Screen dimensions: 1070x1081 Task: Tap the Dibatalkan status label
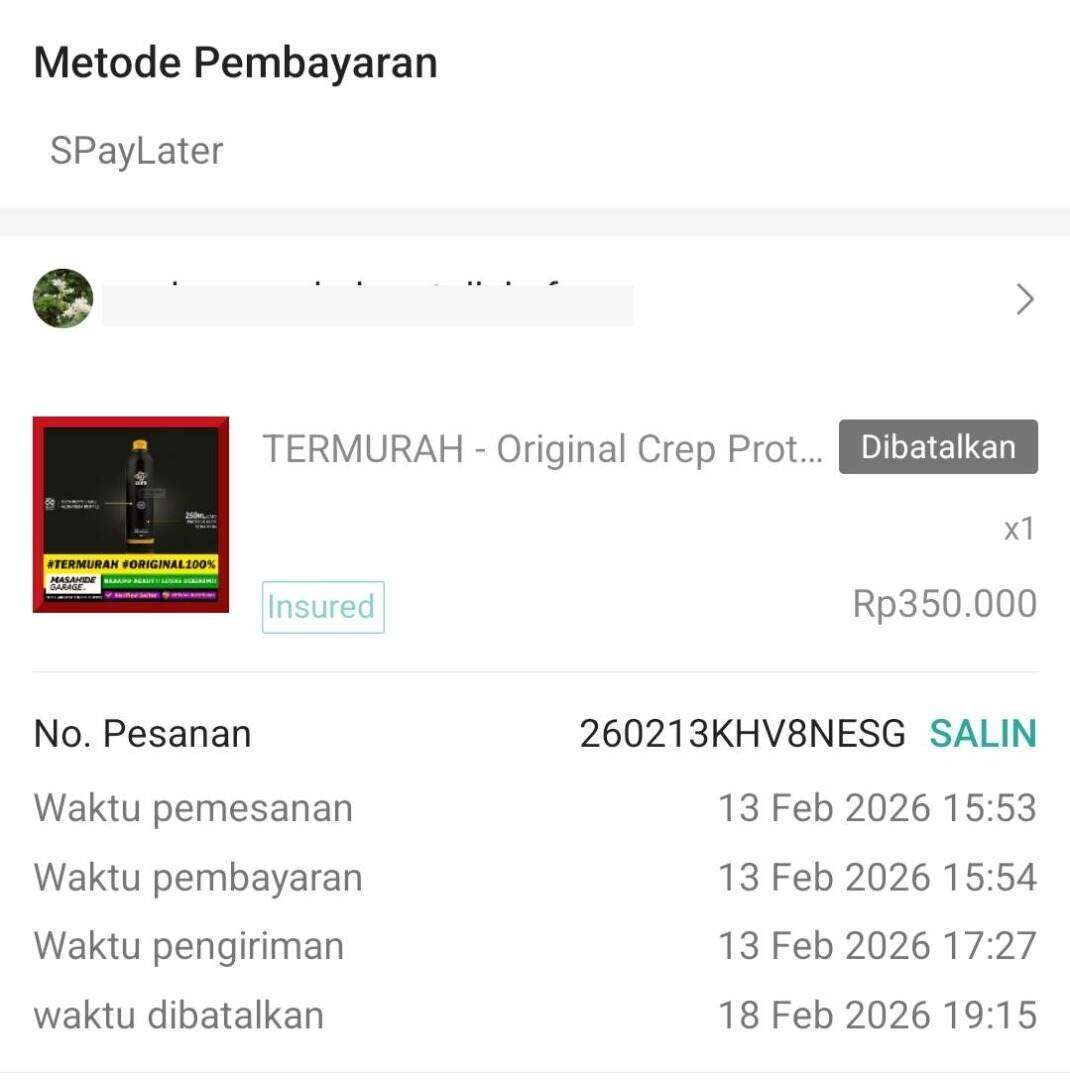(x=937, y=447)
